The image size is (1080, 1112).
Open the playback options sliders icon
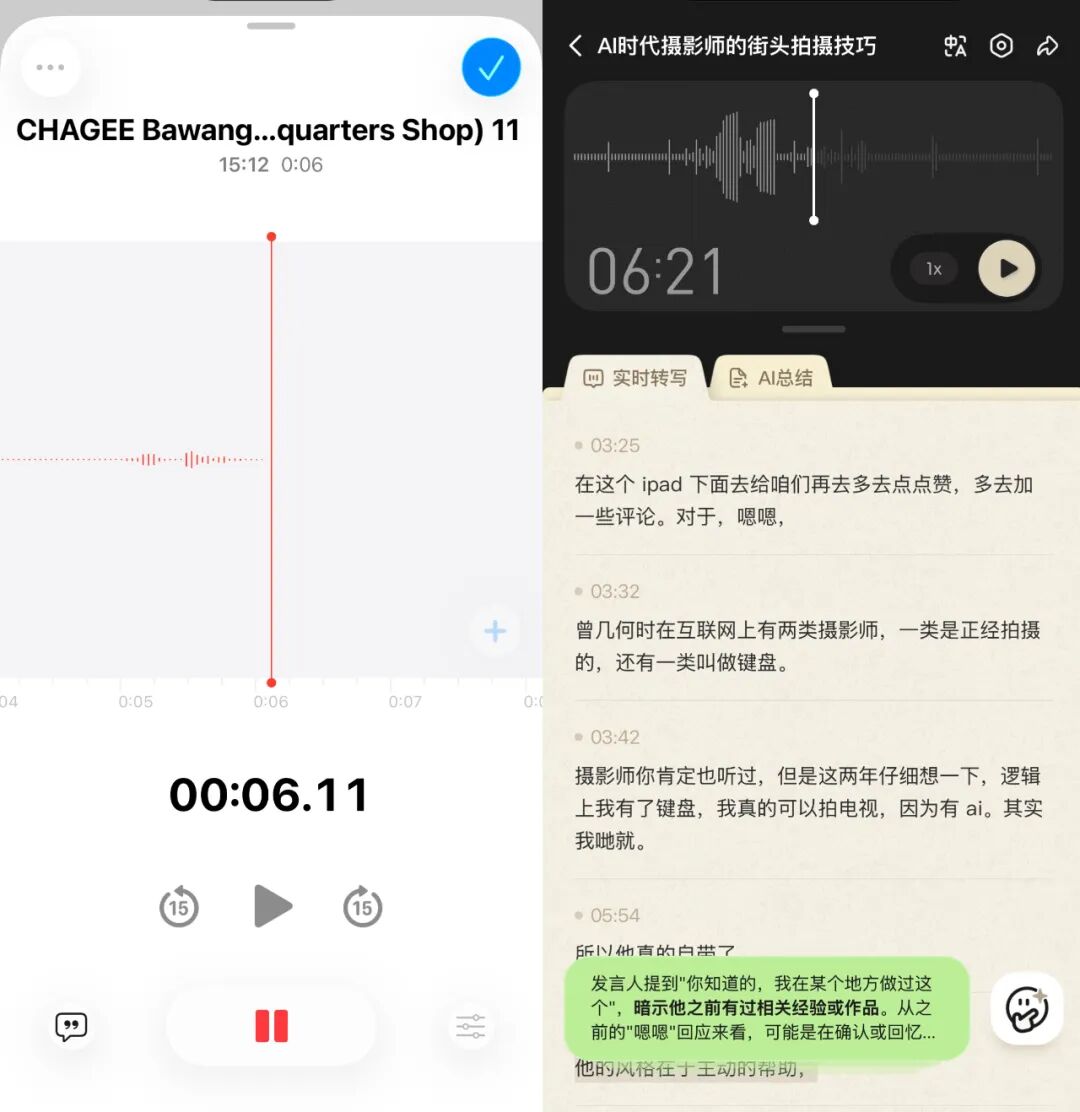tap(470, 1026)
